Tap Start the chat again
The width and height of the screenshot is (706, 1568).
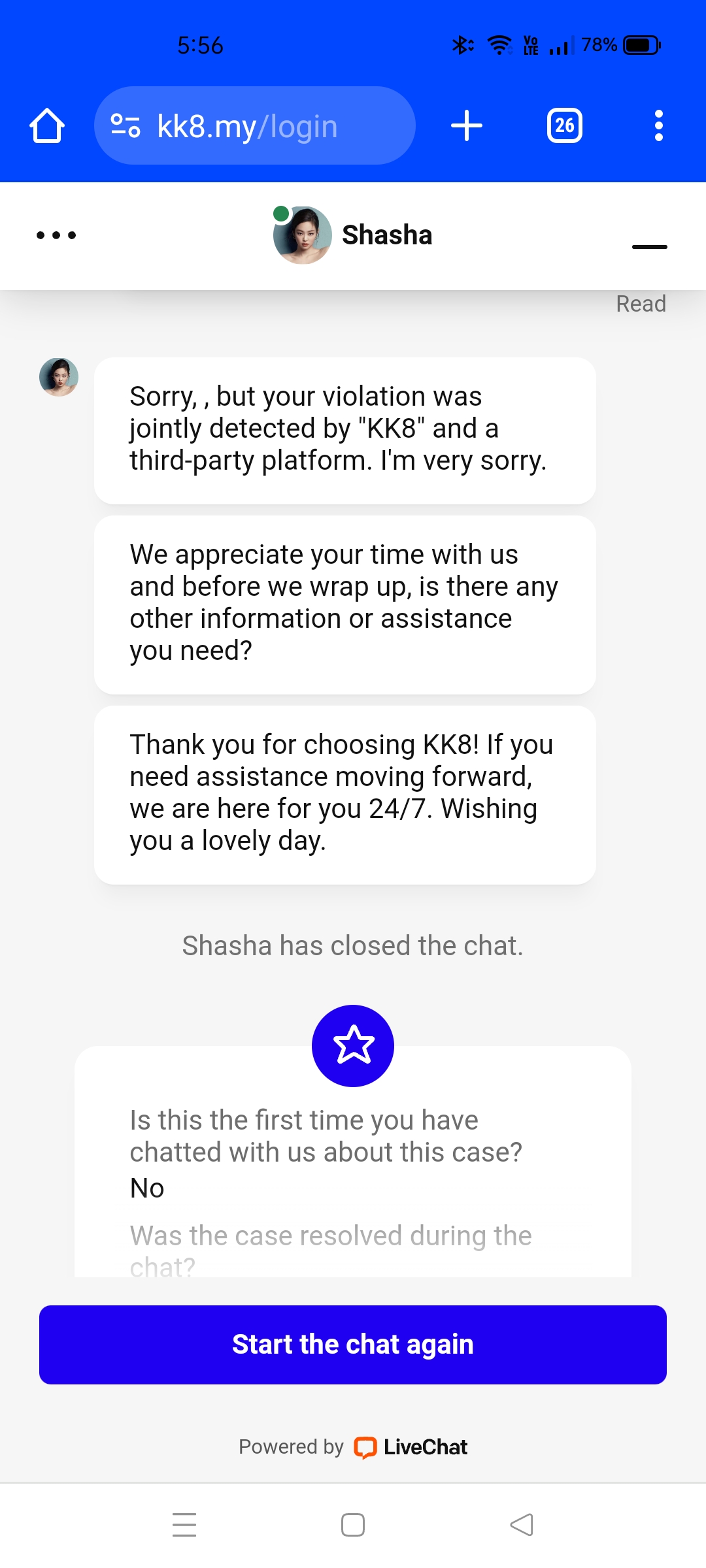click(x=353, y=1345)
